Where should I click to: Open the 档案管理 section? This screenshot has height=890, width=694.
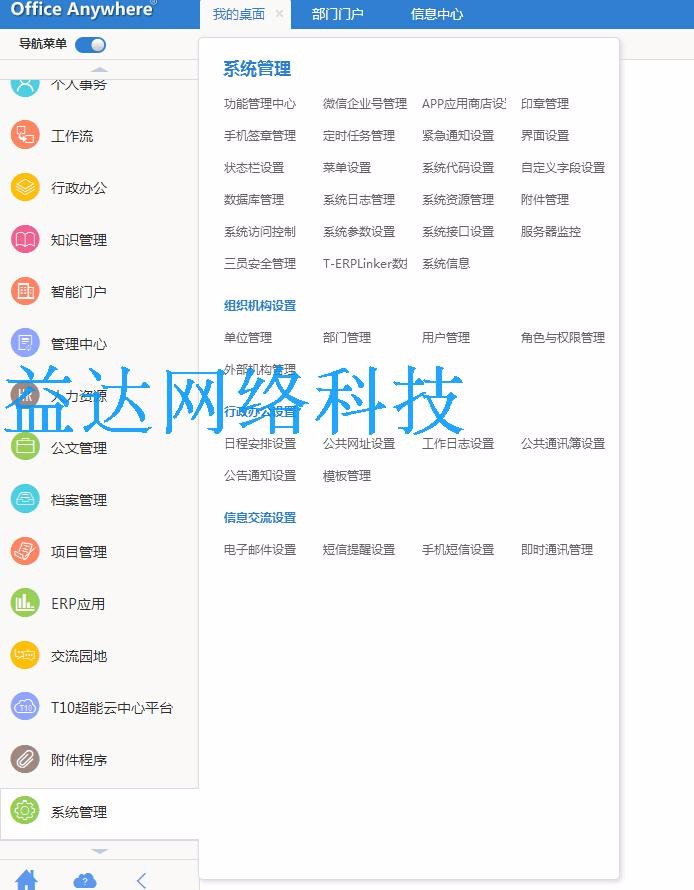tap(78, 500)
